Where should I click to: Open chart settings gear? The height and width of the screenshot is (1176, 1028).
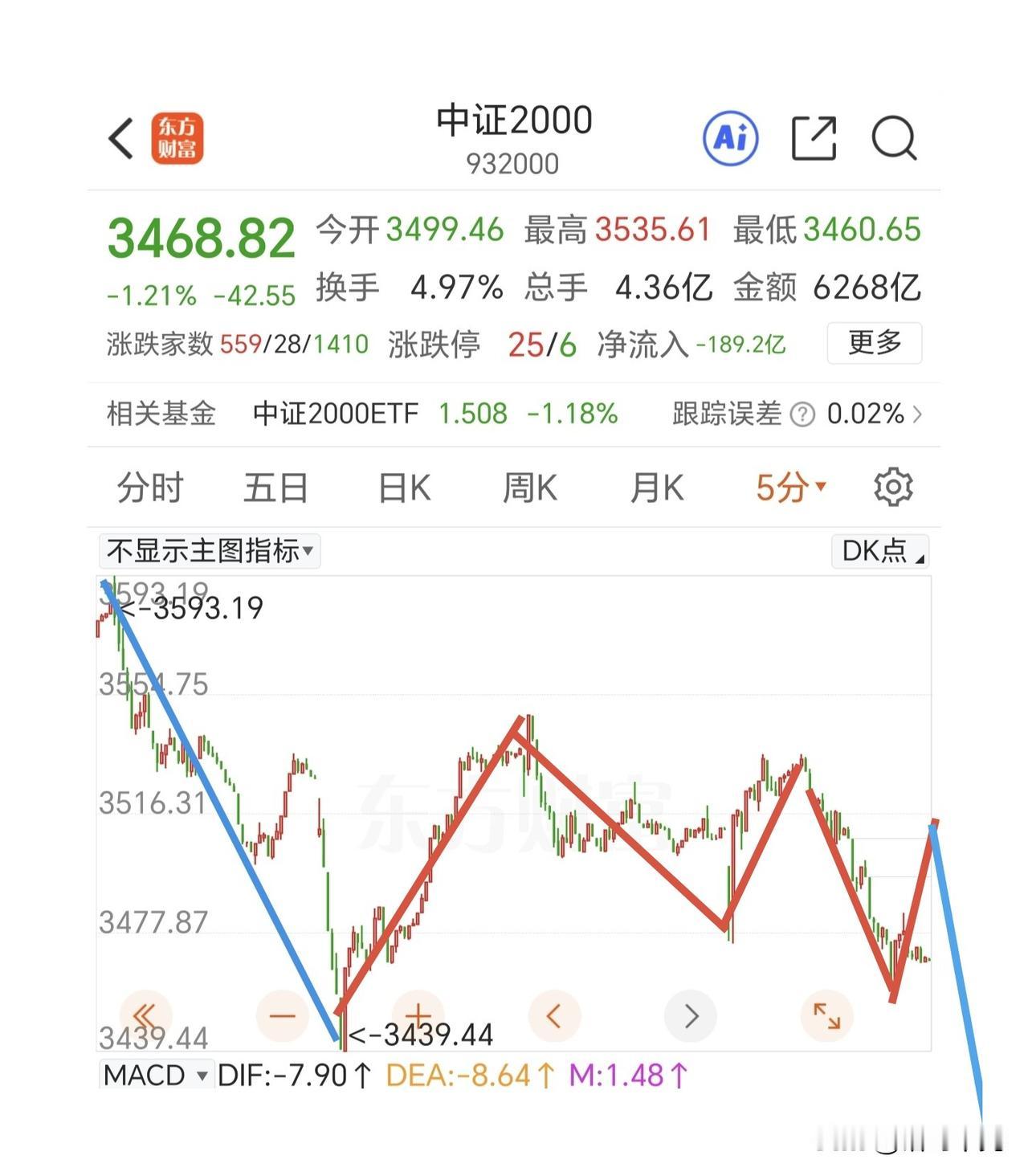893,488
